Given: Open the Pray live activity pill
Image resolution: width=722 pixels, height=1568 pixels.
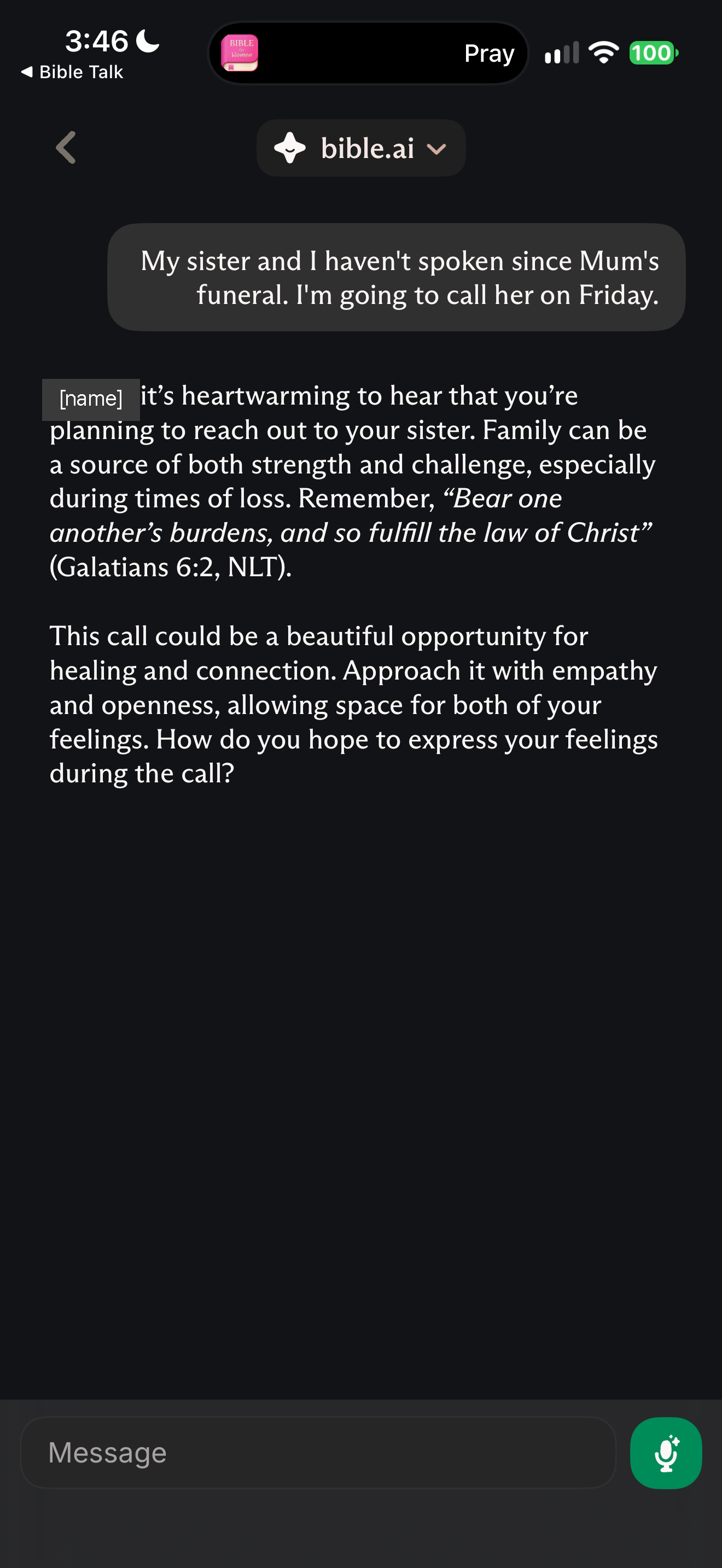Looking at the screenshot, I should point(368,53).
